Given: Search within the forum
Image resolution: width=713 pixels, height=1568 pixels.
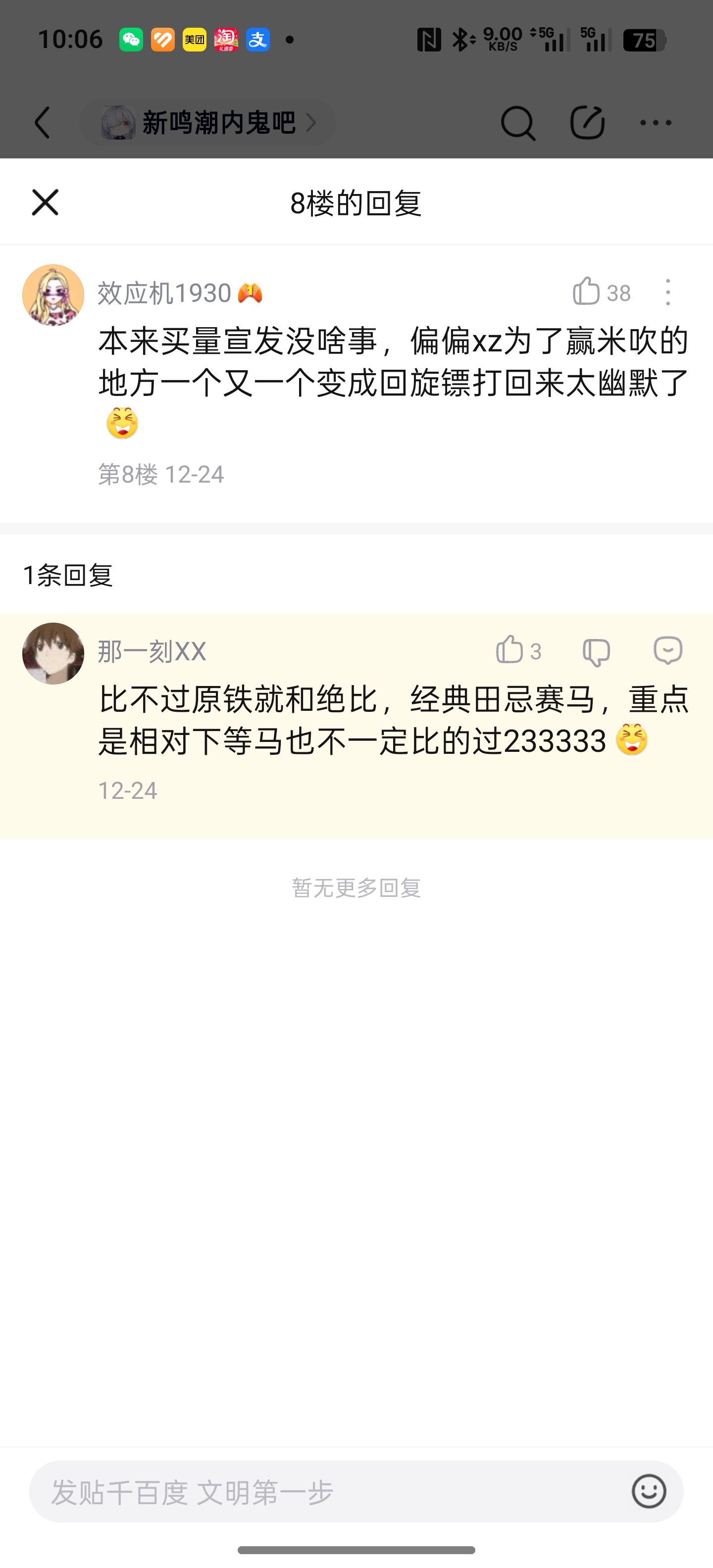Looking at the screenshot, I should click(x=517, y=122).
